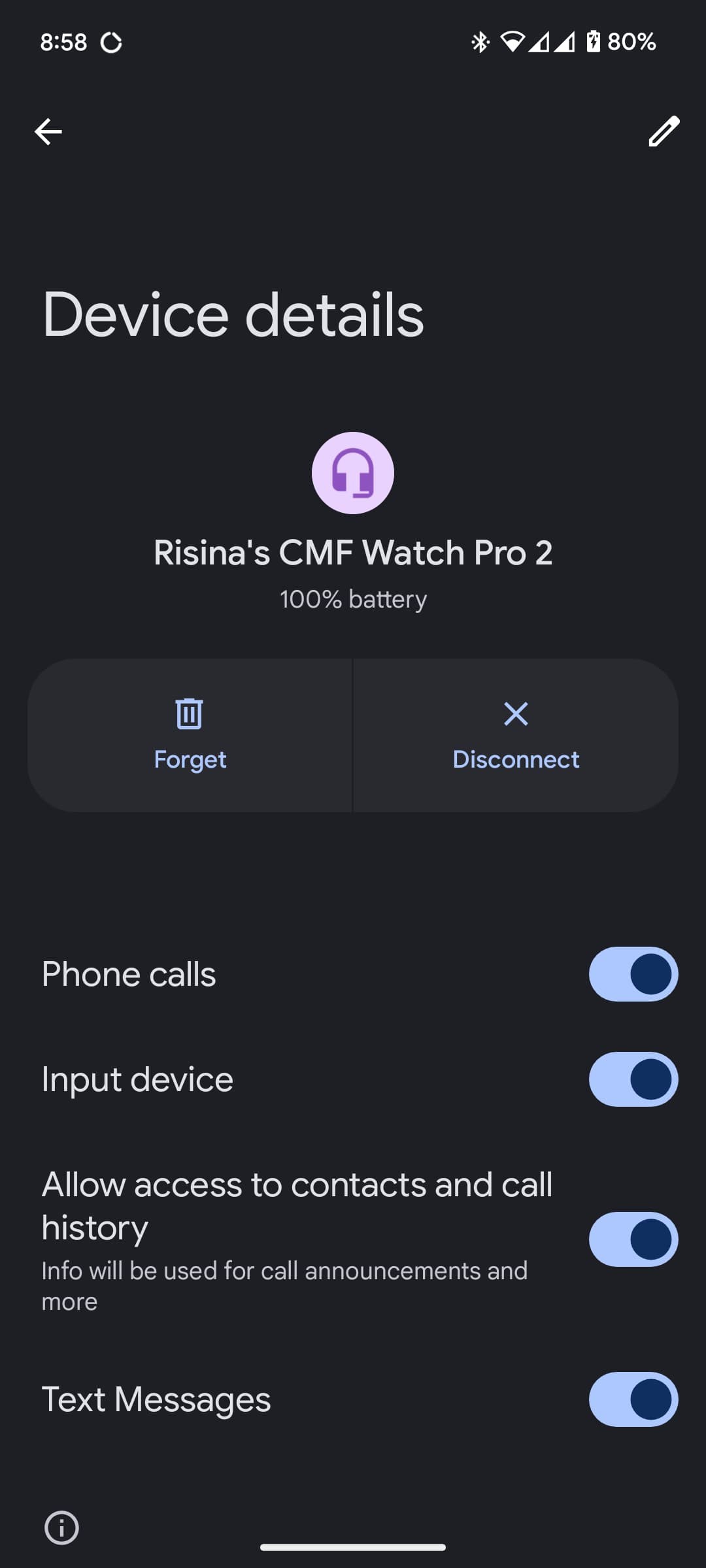The height and width of the screenshot is (1568, 706).
Task: Toggle access to contacts and call history
Action: pos(633,1239)
